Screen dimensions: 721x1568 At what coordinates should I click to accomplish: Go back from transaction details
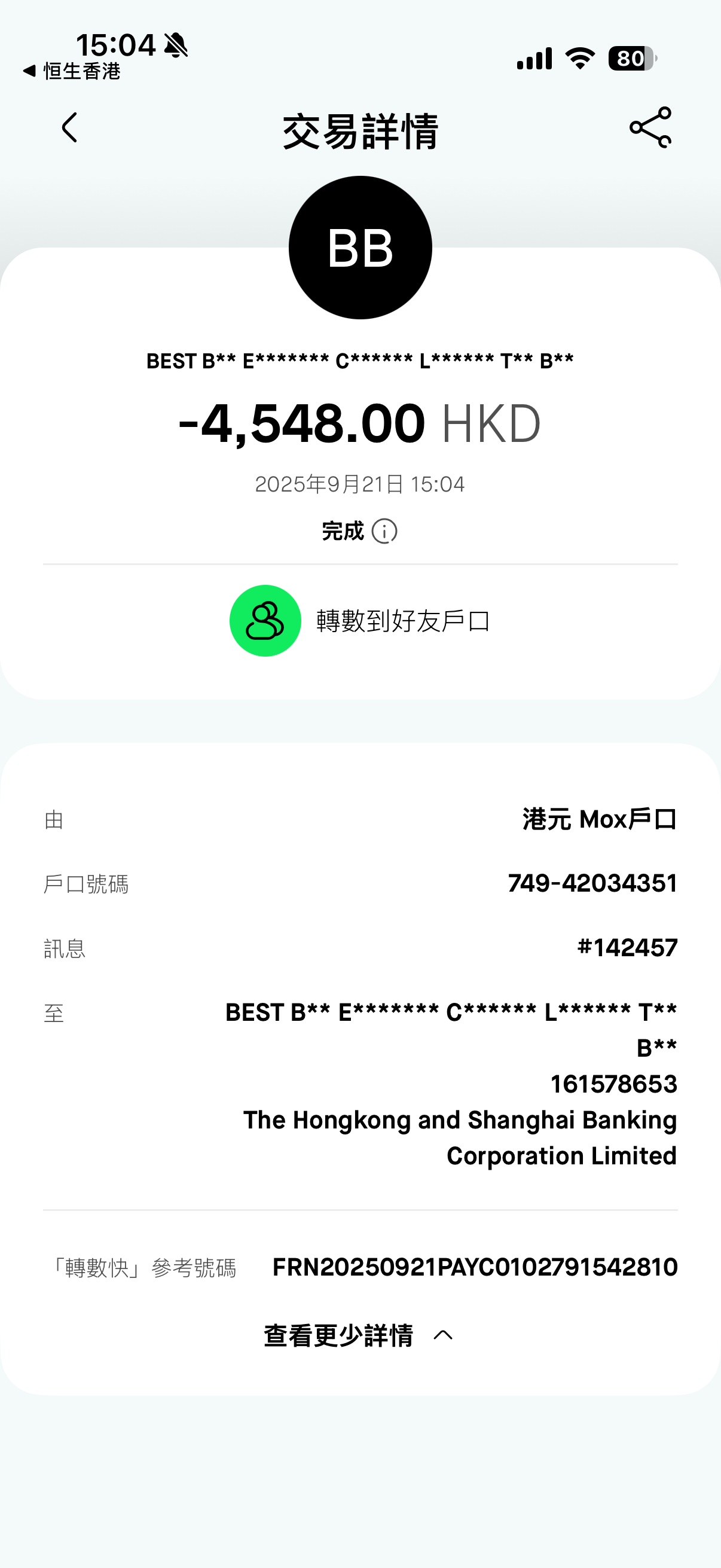pos(69,127)
